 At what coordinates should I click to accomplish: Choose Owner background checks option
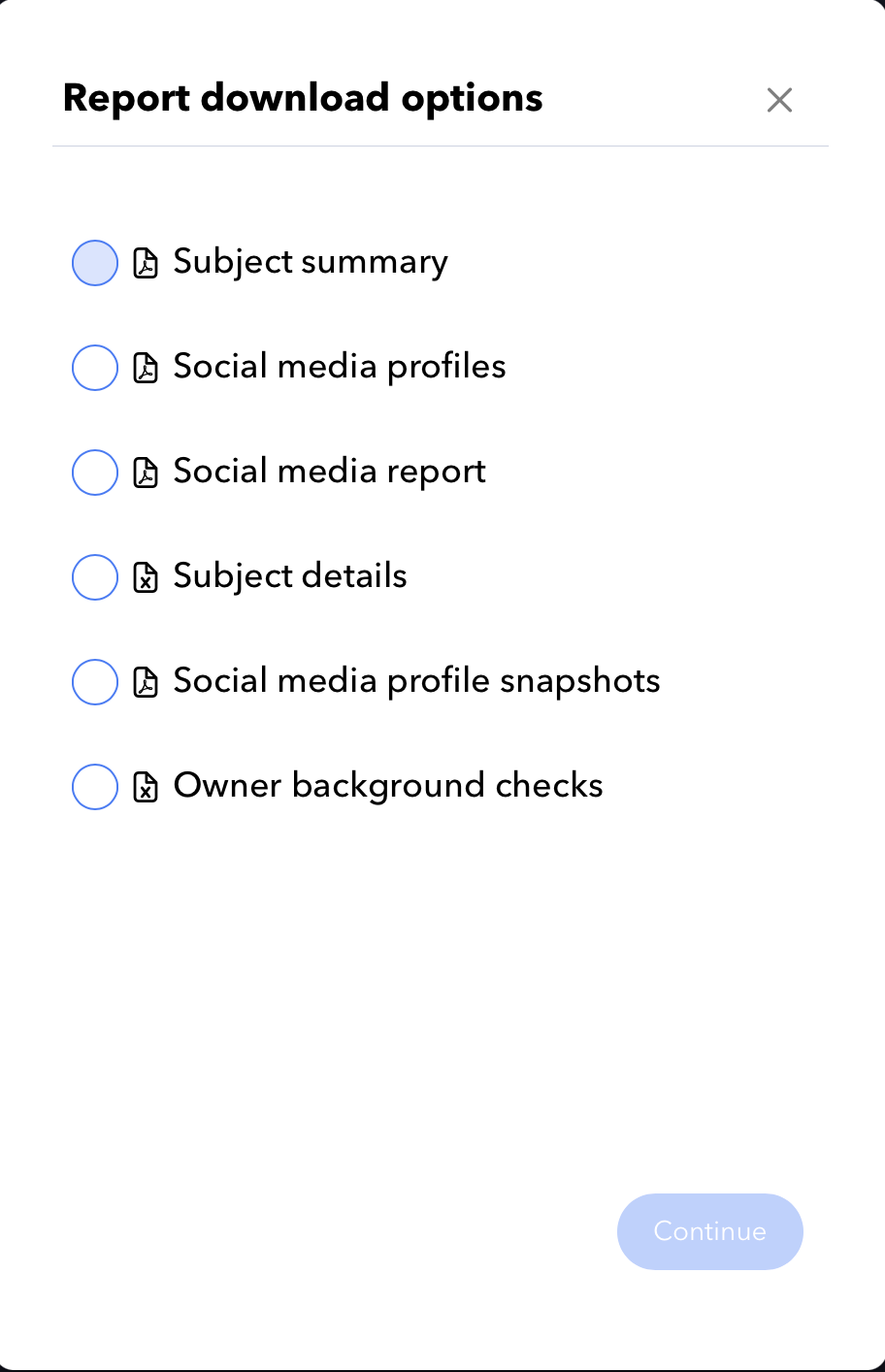[95, 787]
